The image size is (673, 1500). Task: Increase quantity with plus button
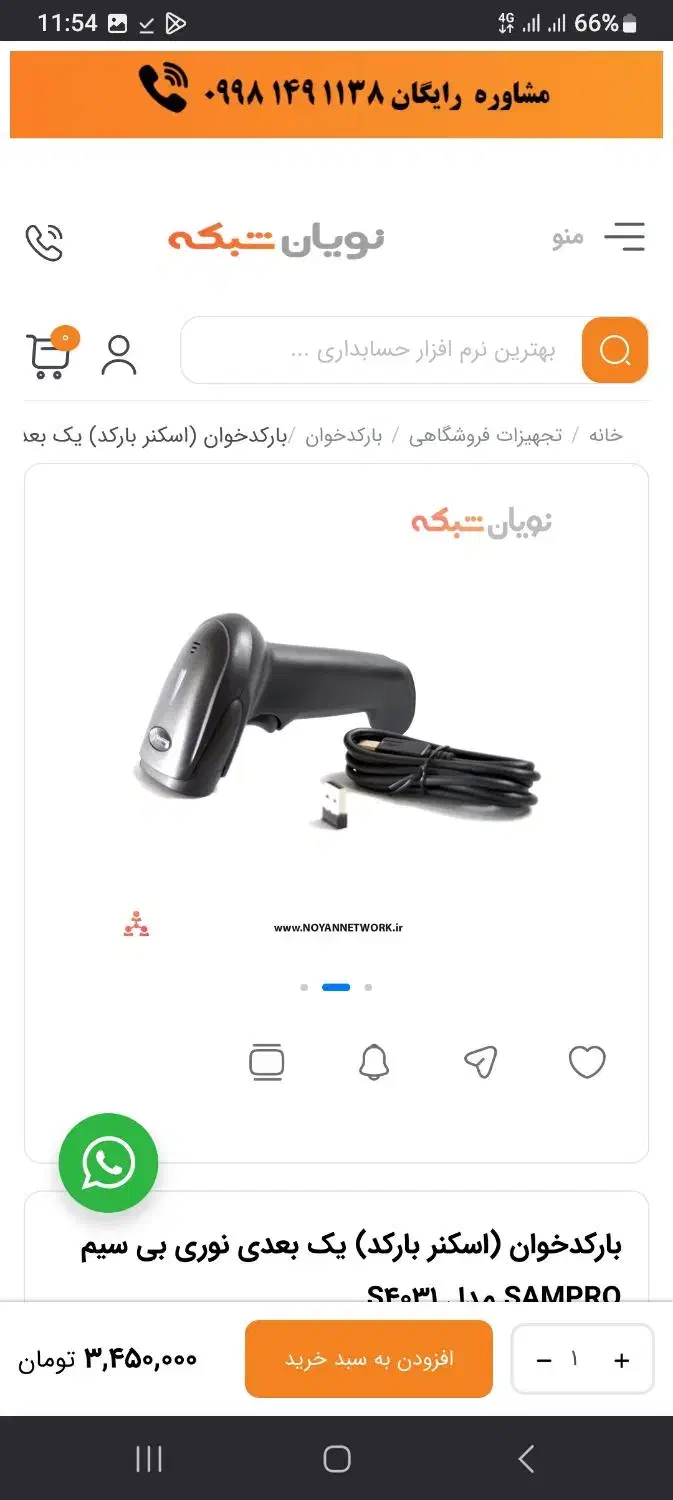(x=622, y=1360)
